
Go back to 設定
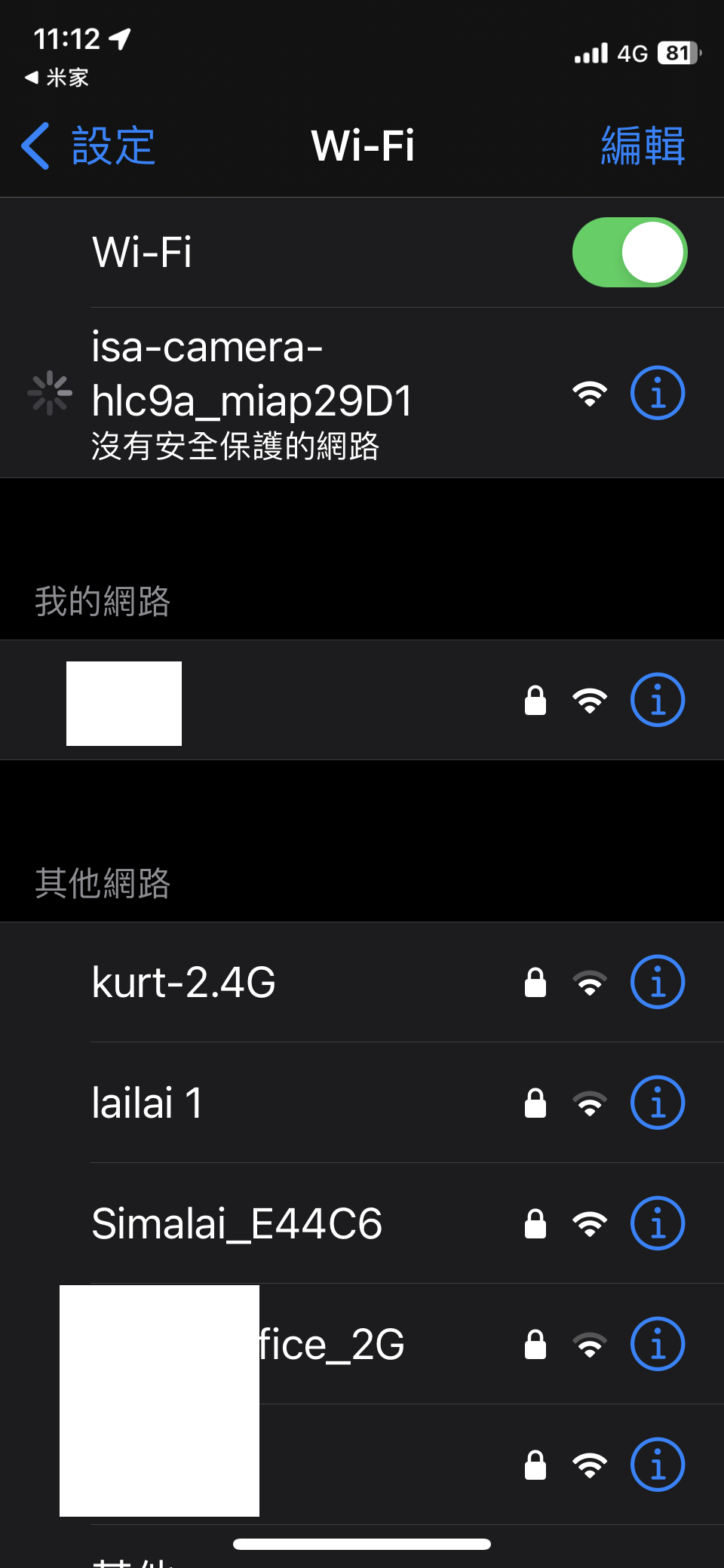coord(87,146)
